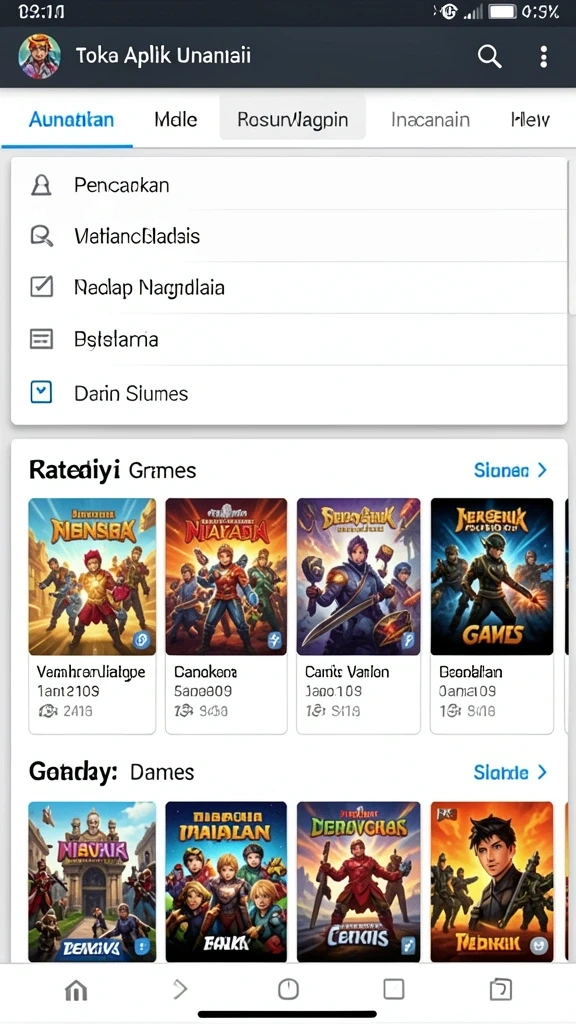Tap the profile avatar in the app bar

click(40, 57)
